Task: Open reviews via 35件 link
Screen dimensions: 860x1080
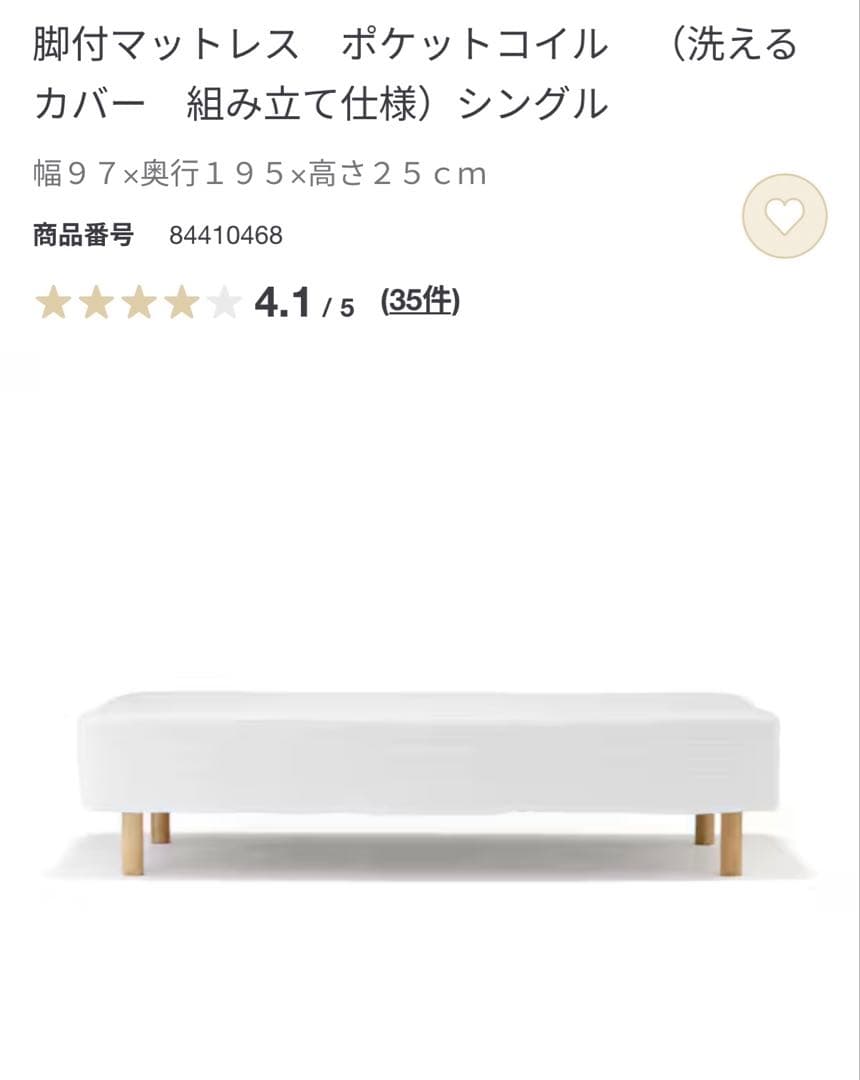Action: tap(420, 299)
